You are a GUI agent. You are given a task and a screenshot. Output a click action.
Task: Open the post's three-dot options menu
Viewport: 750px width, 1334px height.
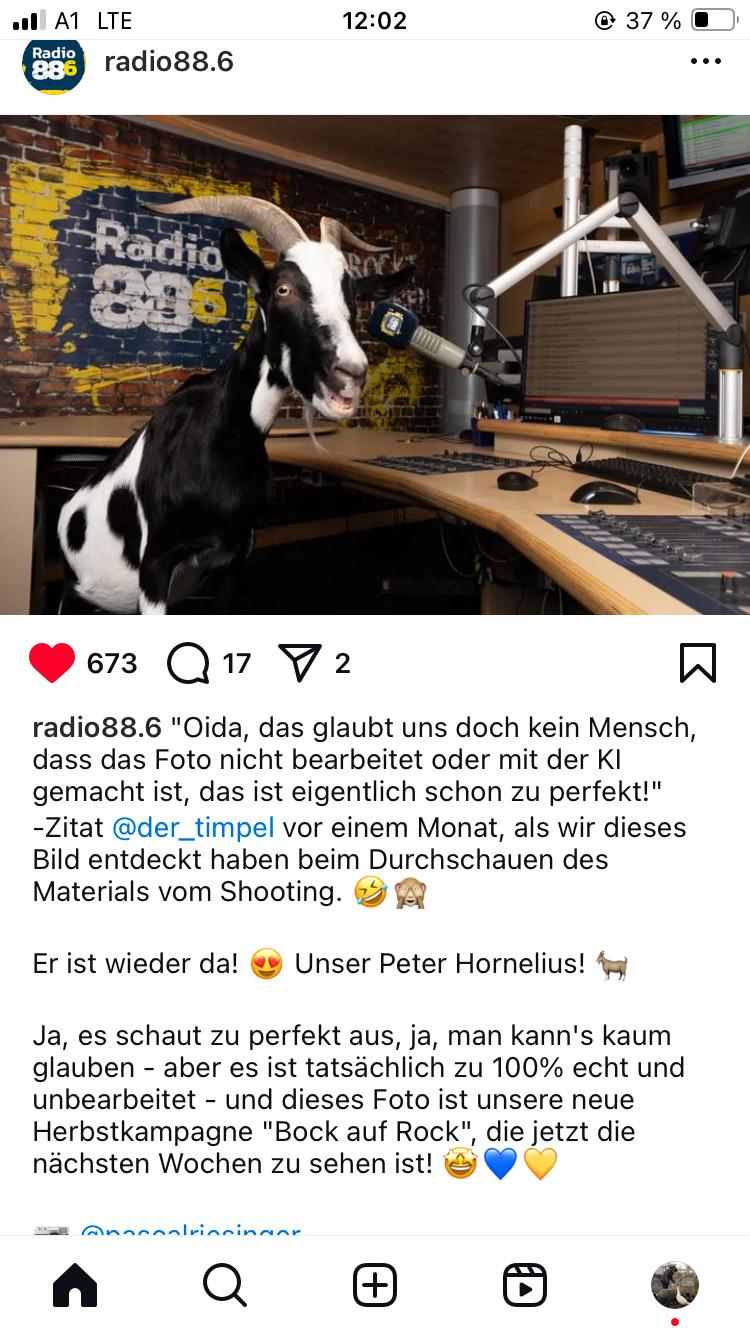705,62
